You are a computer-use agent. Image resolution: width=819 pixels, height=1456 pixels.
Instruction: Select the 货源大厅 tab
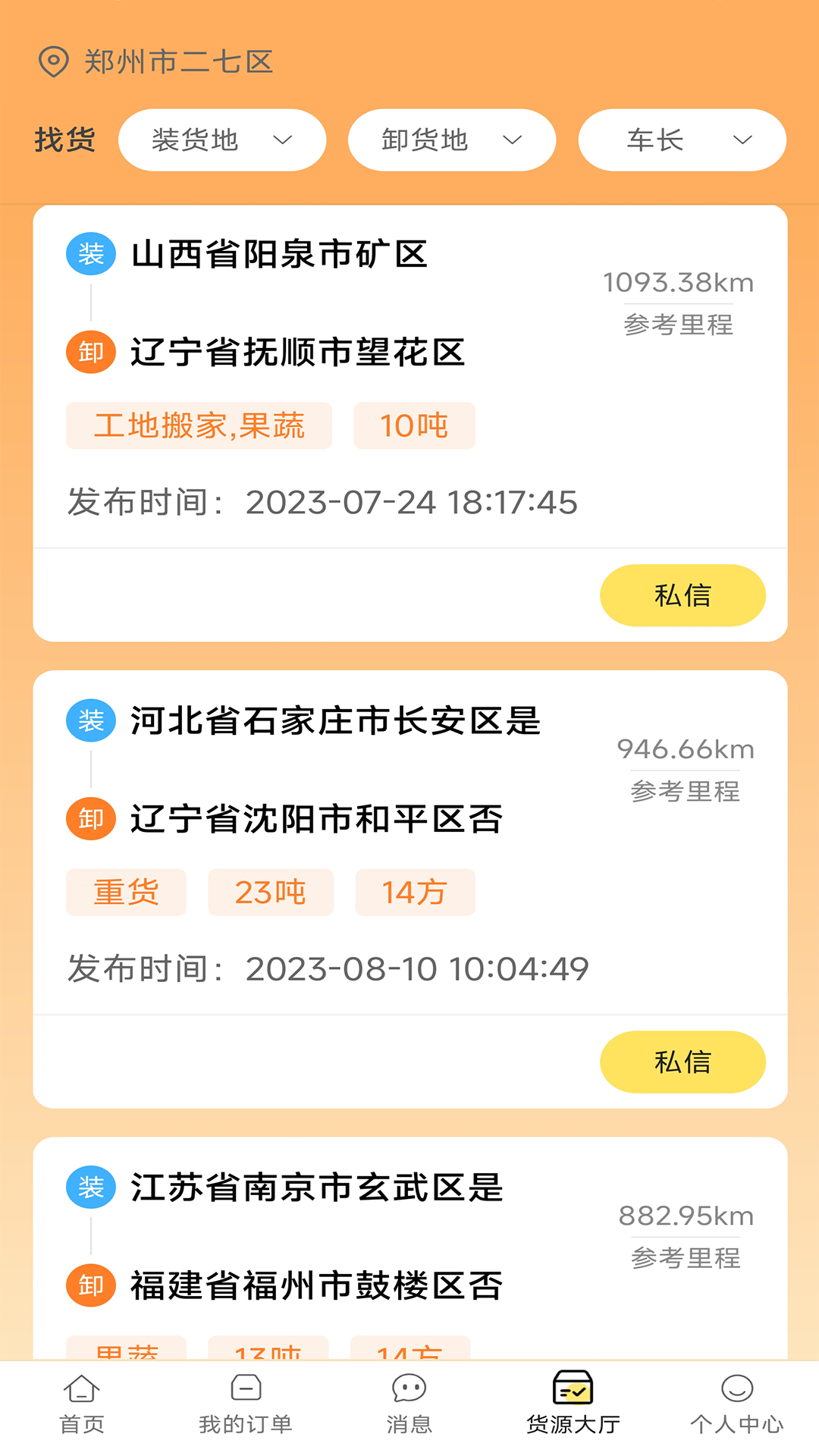click(x=573, y=1404)
